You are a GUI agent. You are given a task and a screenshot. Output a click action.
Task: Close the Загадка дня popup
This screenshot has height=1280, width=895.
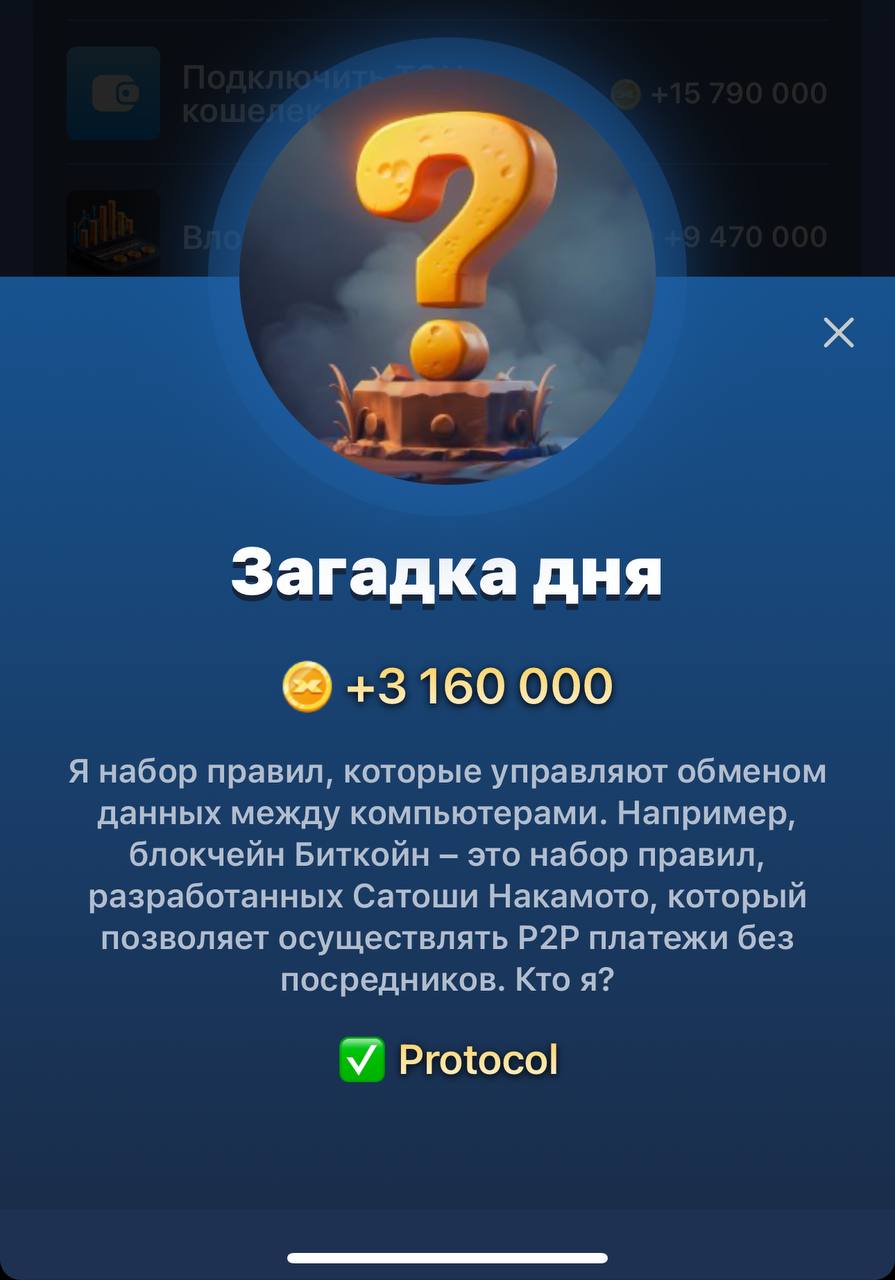pos(838,333)
